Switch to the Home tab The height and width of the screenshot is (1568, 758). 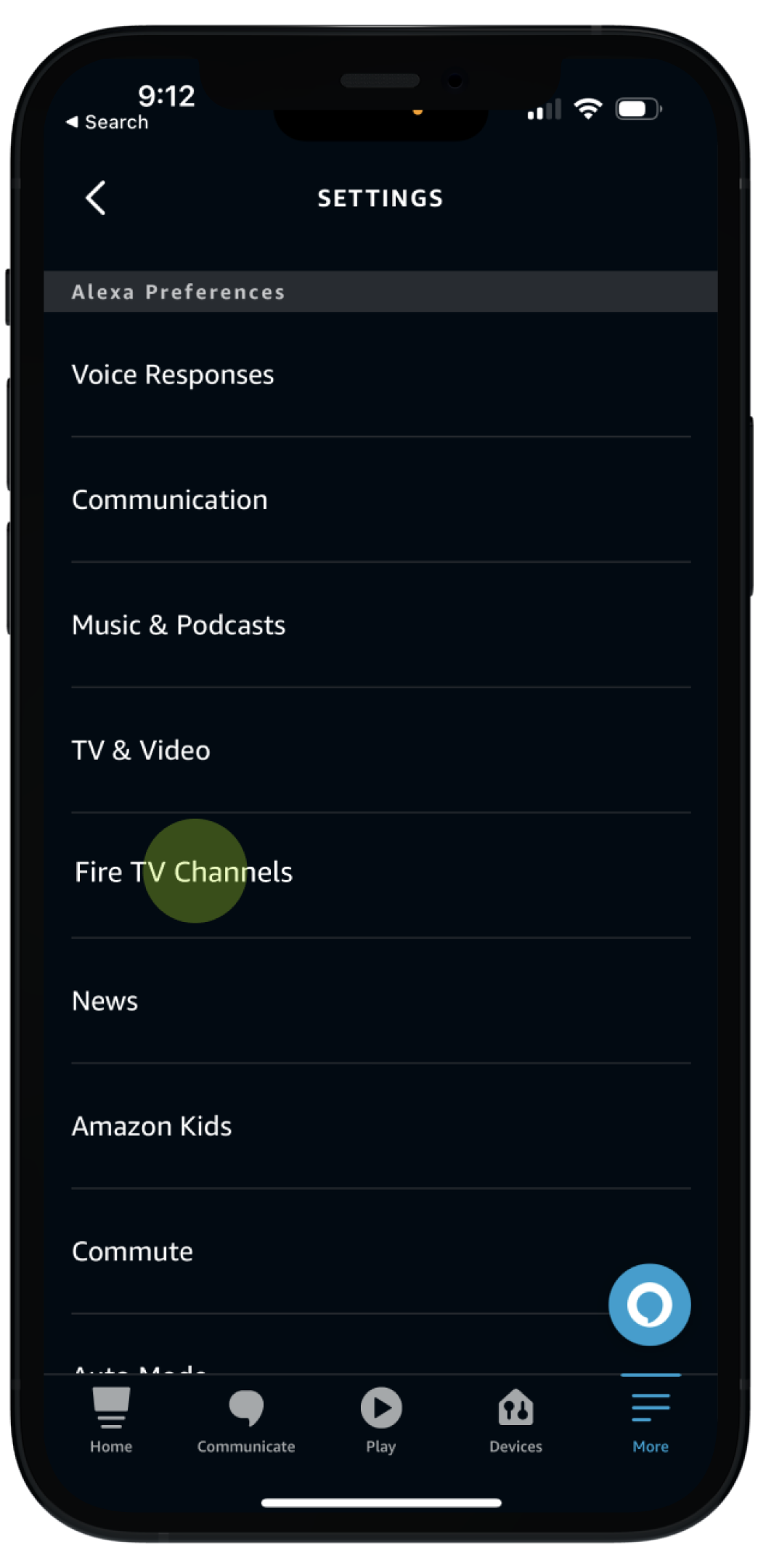111,1421
